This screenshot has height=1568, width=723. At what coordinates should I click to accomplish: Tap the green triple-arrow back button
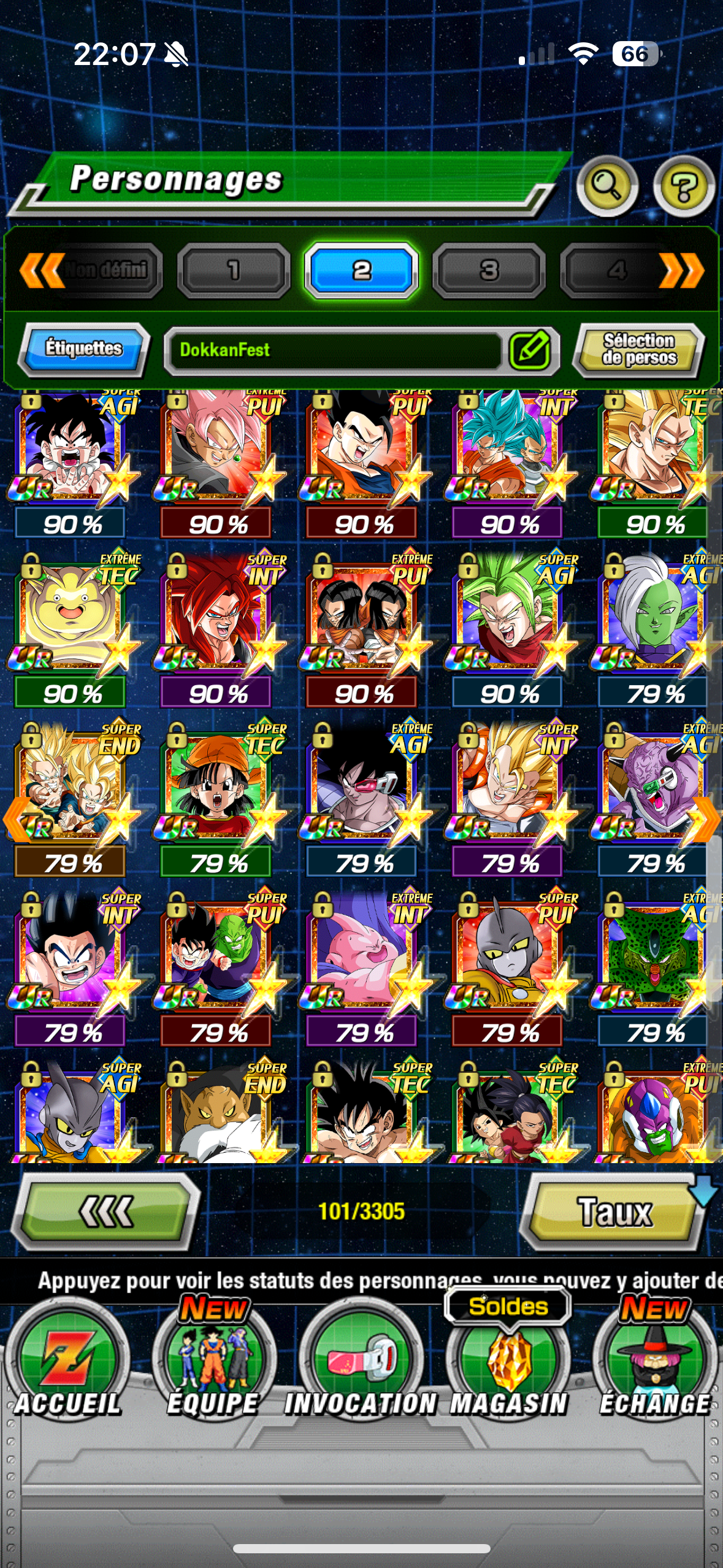pos(106,1212)
